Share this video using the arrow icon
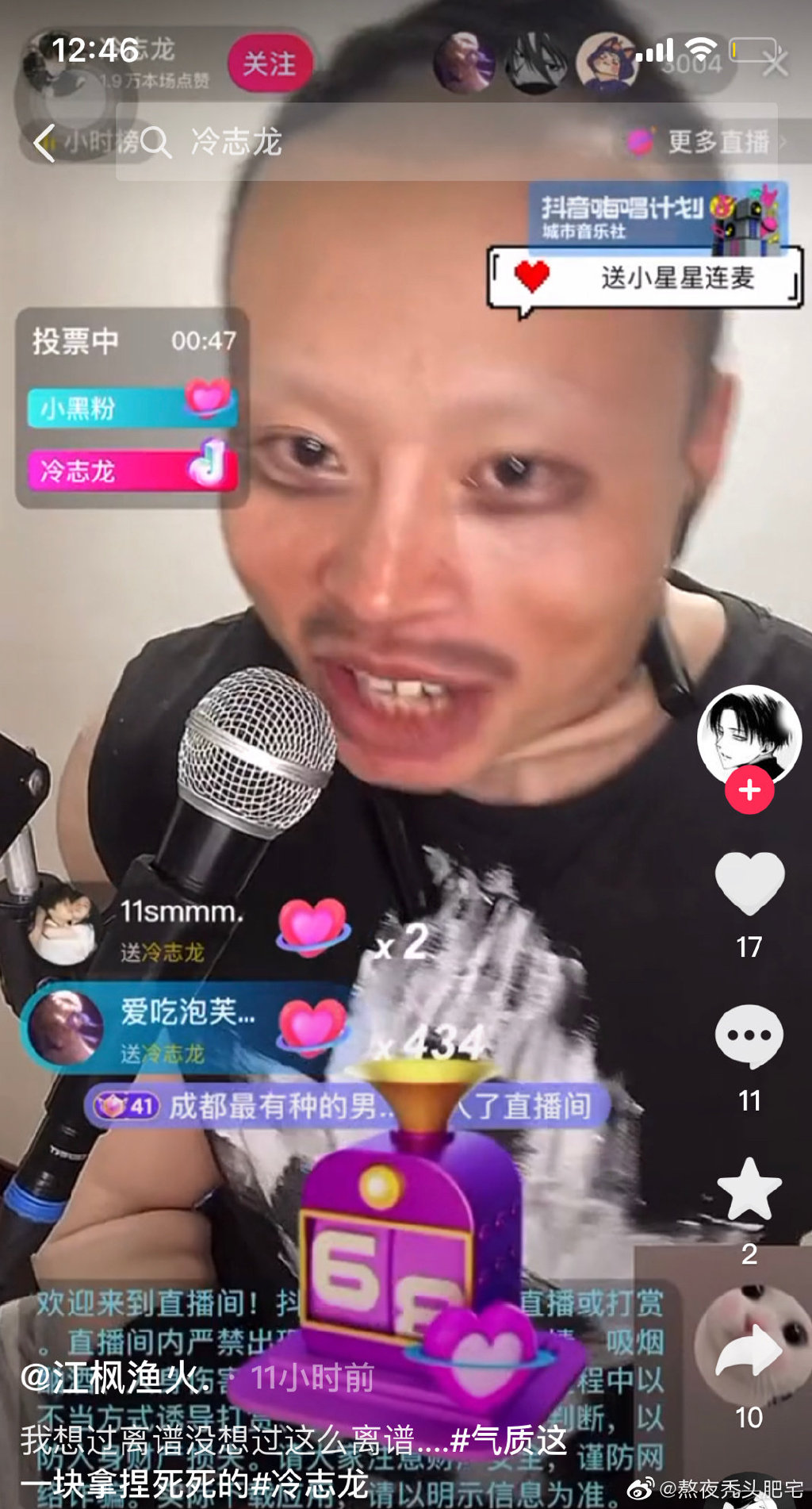Screen dimensions: 812x1509 point(749,1350)
